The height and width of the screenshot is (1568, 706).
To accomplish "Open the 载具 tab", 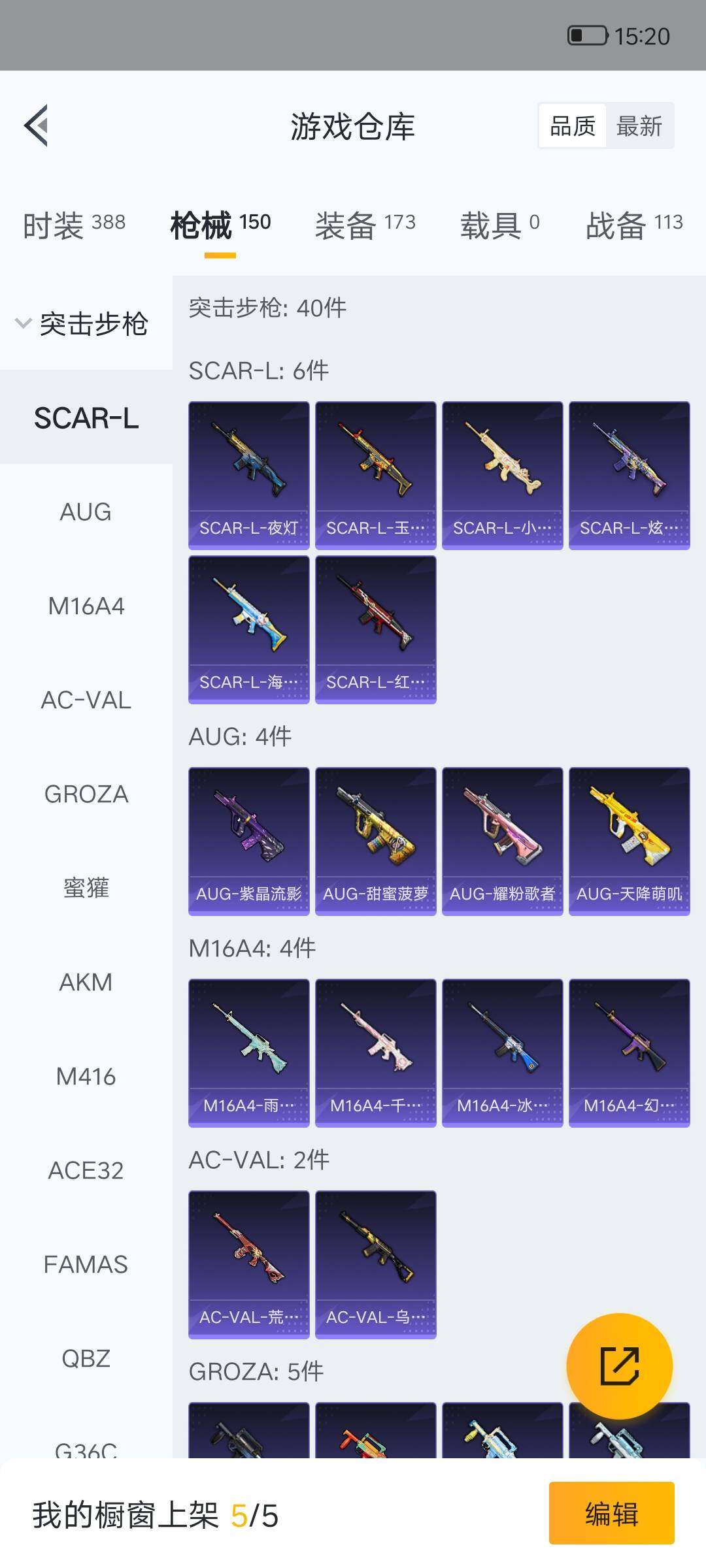I will 499,225.
